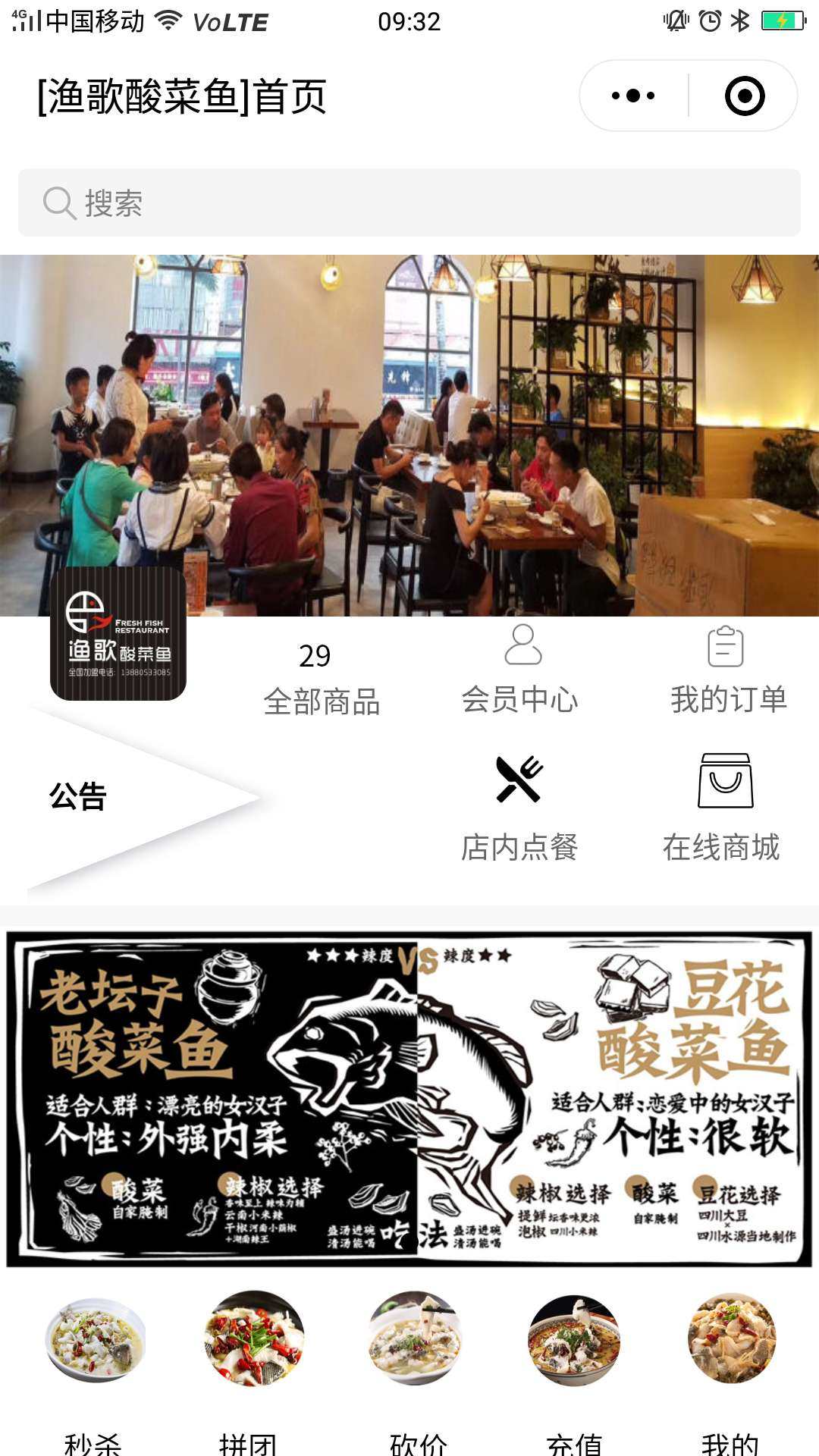Open 在线商城 online shop
The width and height of the screenshot is (819, 1456).
click(722, 809)
